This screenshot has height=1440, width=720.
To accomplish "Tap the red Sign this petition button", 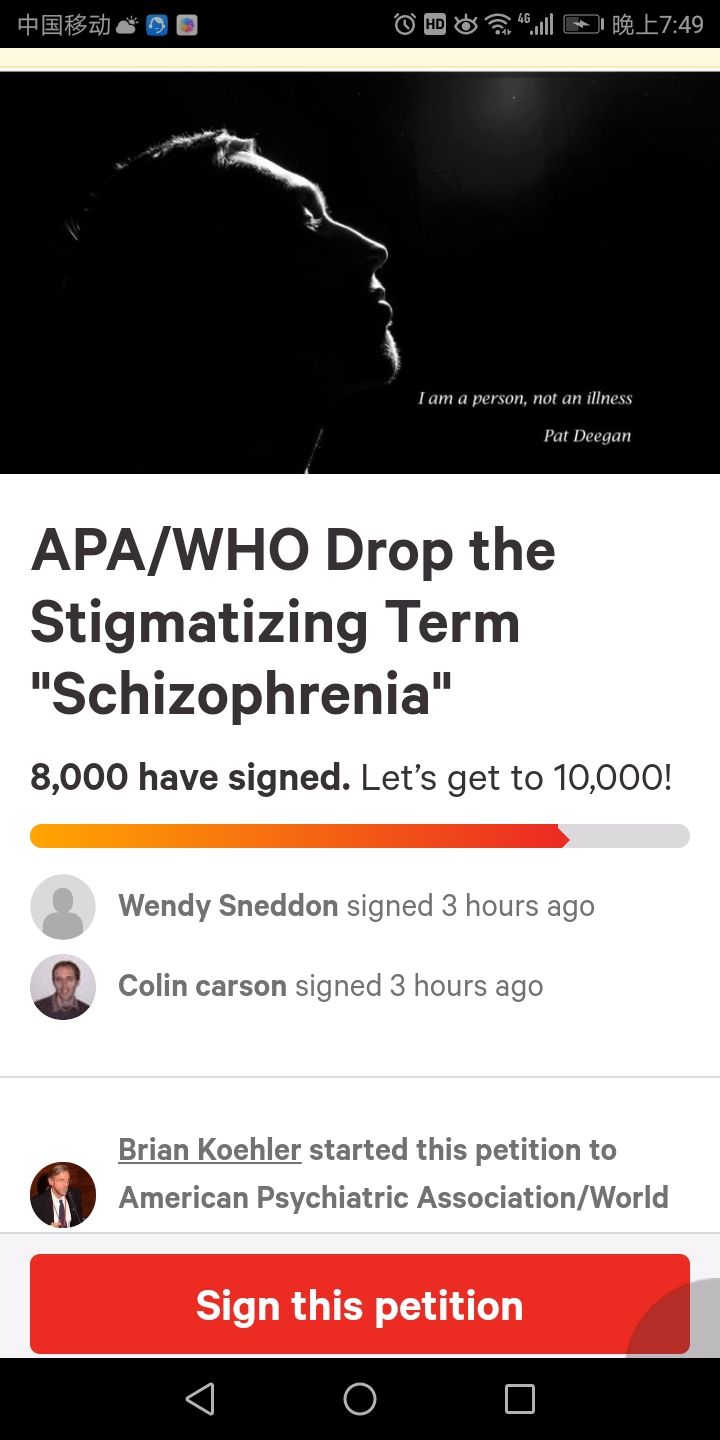I will click(360, 1304).
